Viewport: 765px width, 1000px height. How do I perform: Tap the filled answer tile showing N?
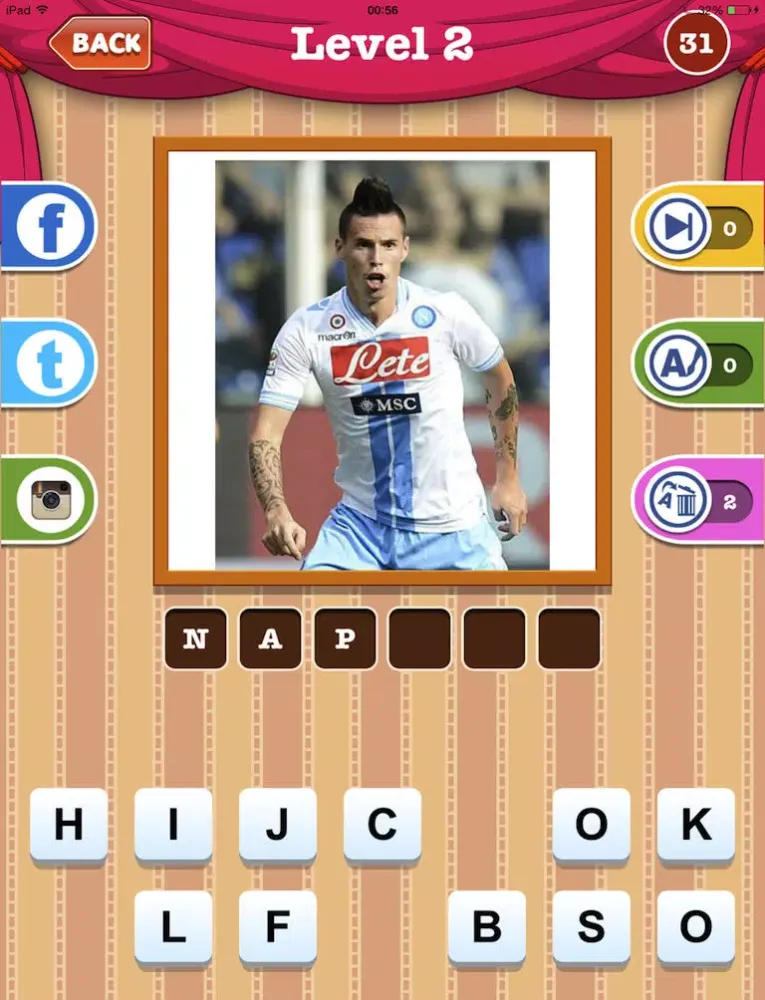pyautogui.click(x=195, y=638)
